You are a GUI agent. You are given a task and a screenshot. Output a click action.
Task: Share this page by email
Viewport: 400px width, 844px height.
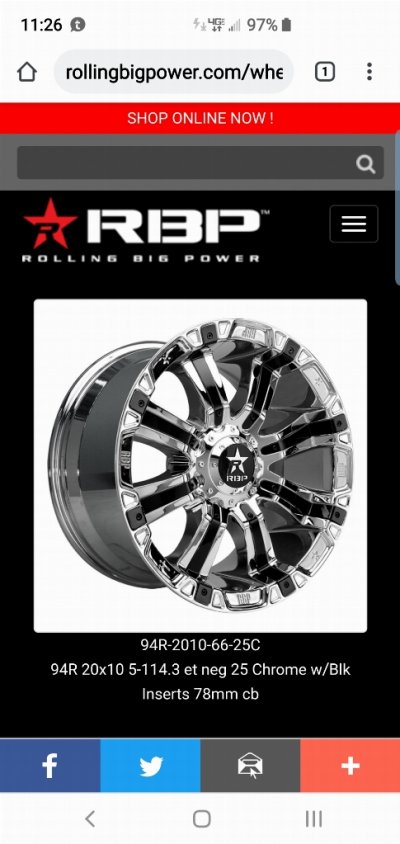250,765
